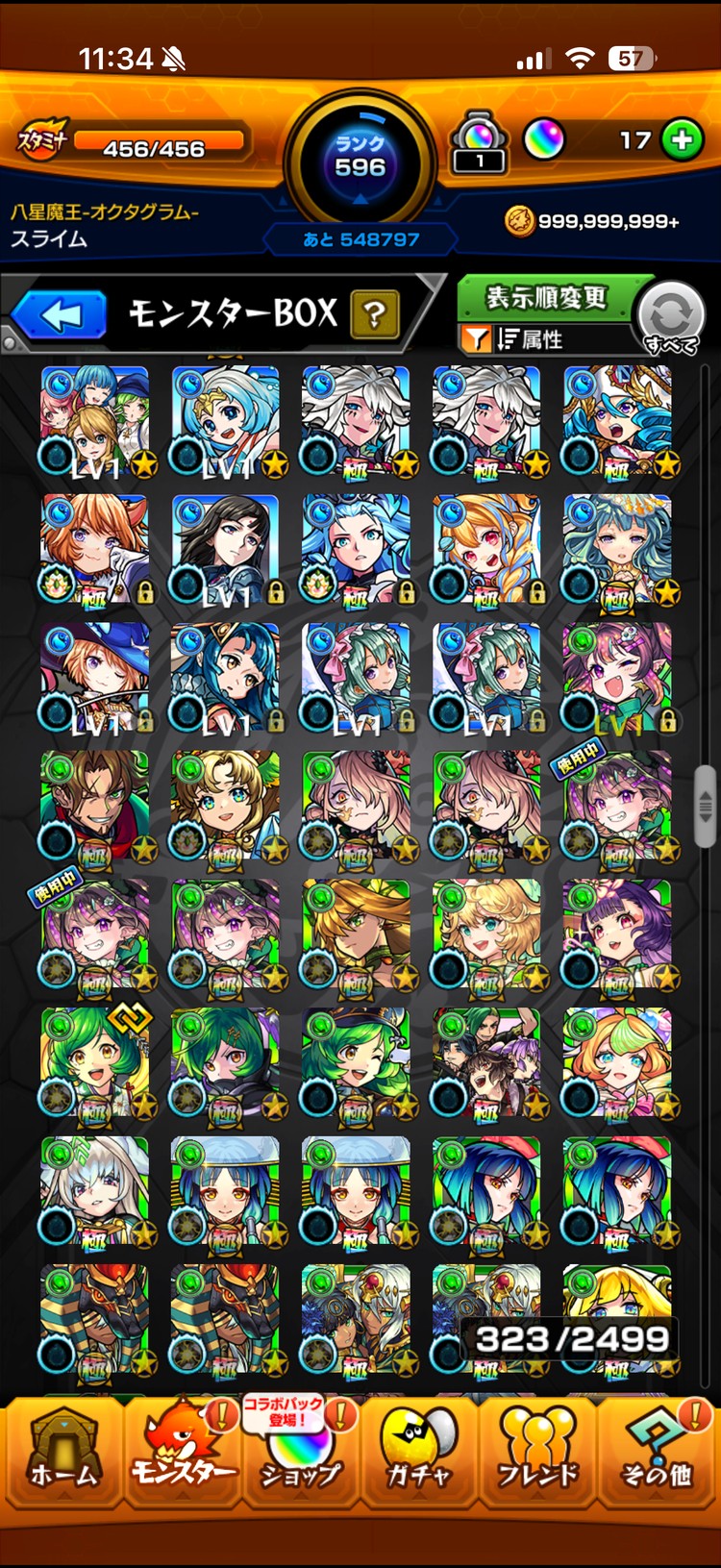Screen dimensions: 721x1568
Task: Go back with the blue arrow button
Action: 60,315
